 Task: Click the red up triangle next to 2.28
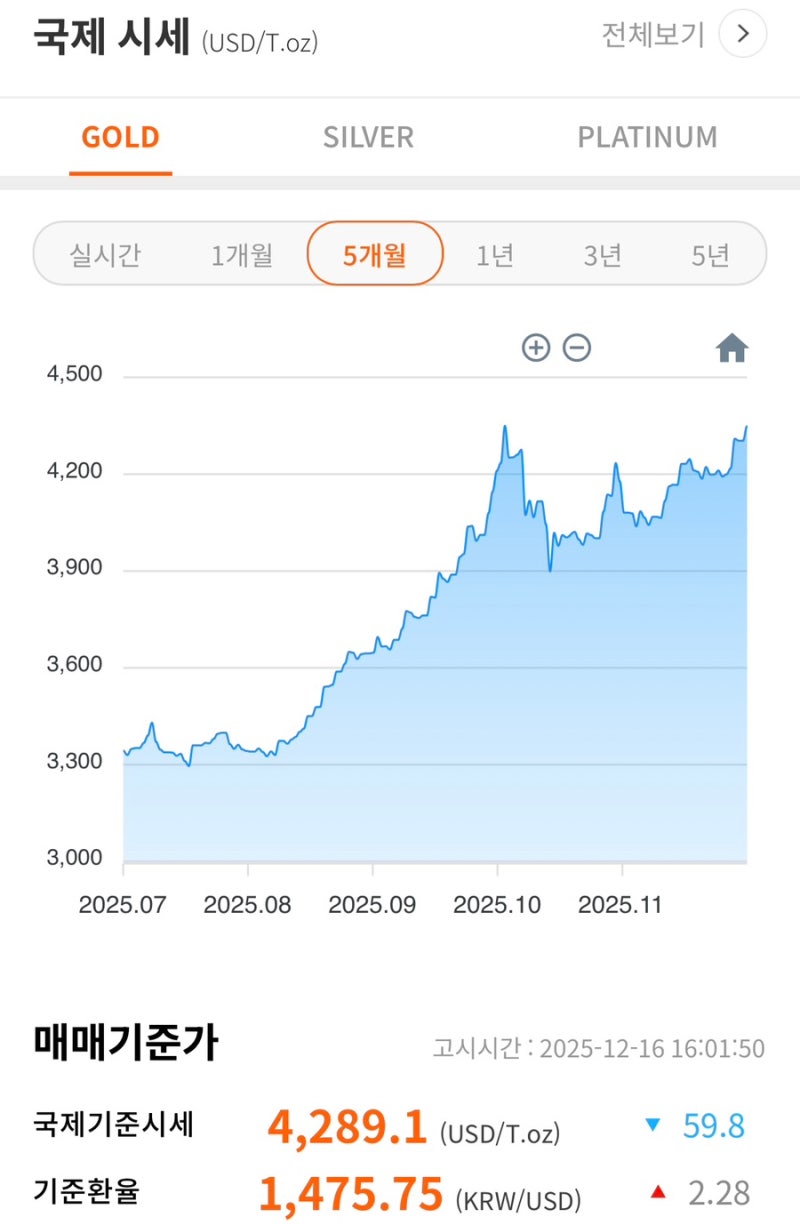658,1192
